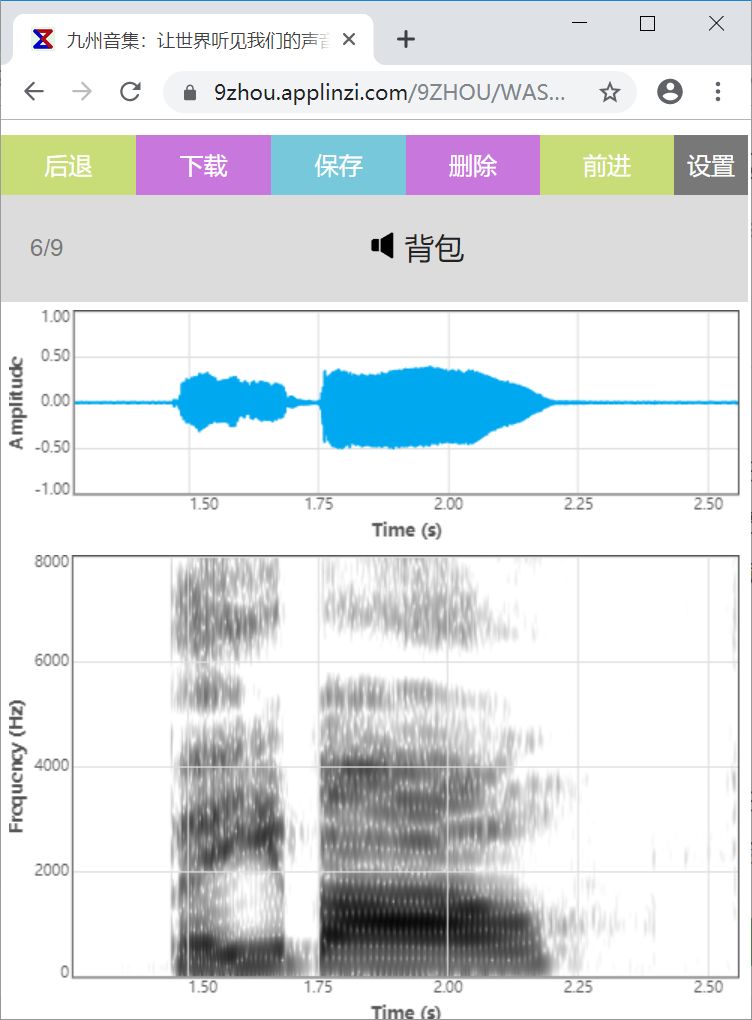Reload the page in the browser

pyautogui.click(x=130, y=93)
